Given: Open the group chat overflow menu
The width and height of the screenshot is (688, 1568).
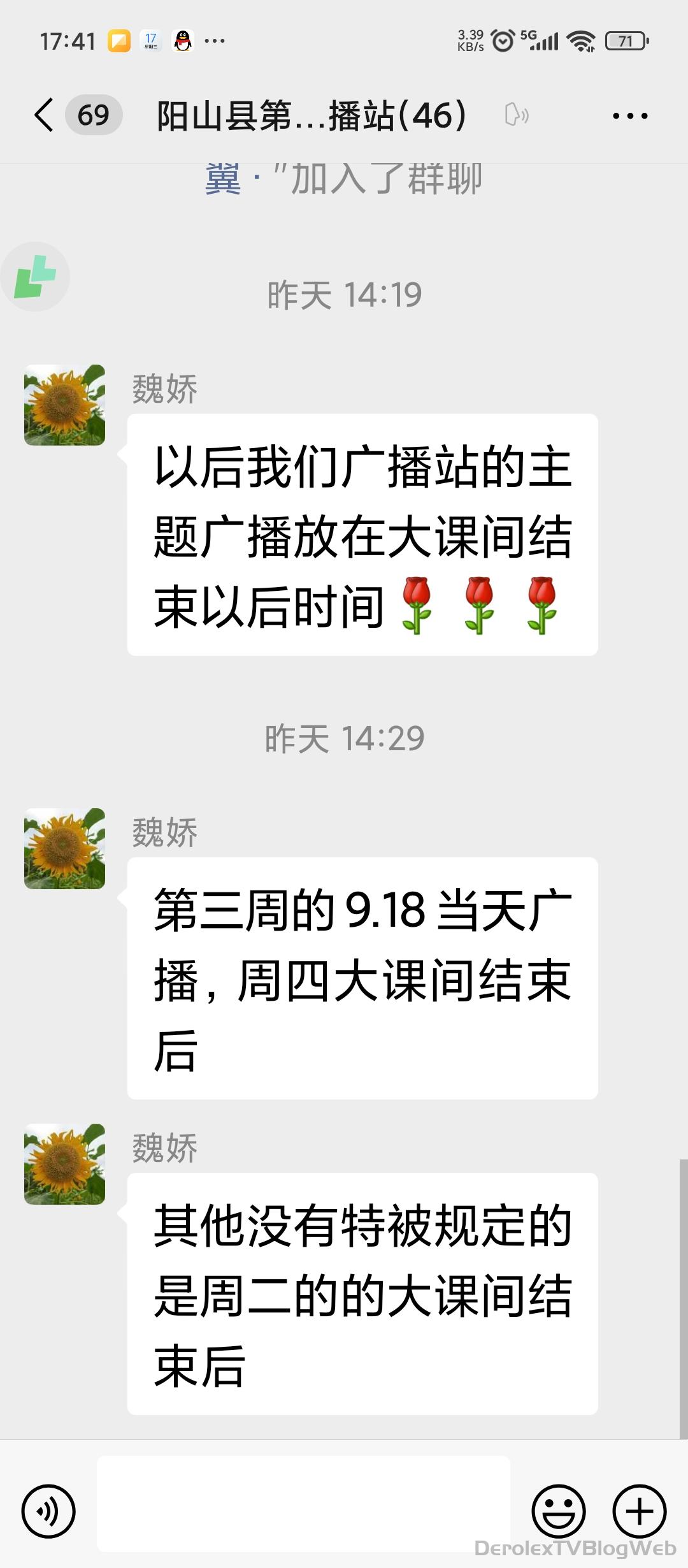Looking at the screenshot, I should [x=629, y=116].
